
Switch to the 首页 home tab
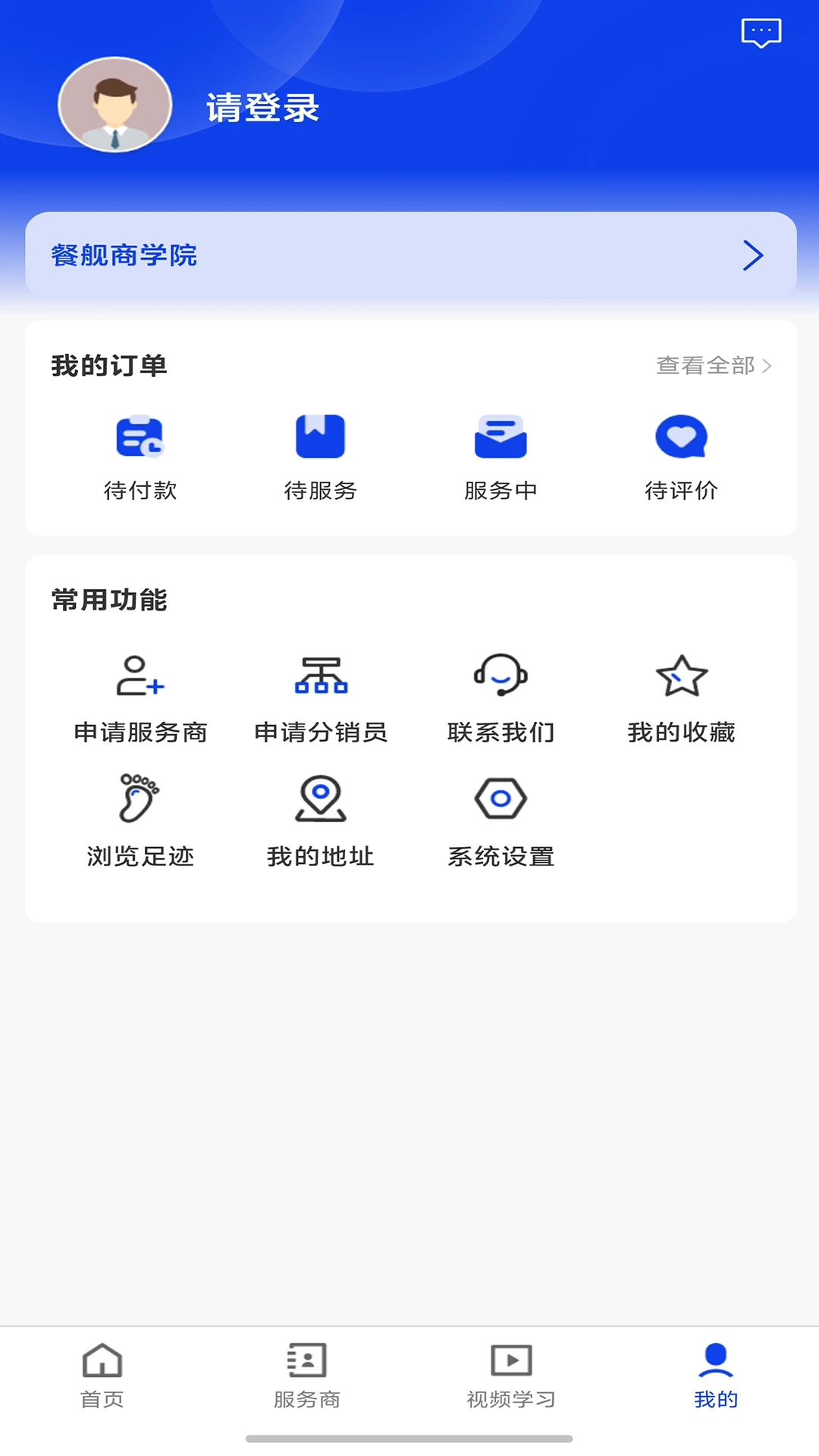102,1380
